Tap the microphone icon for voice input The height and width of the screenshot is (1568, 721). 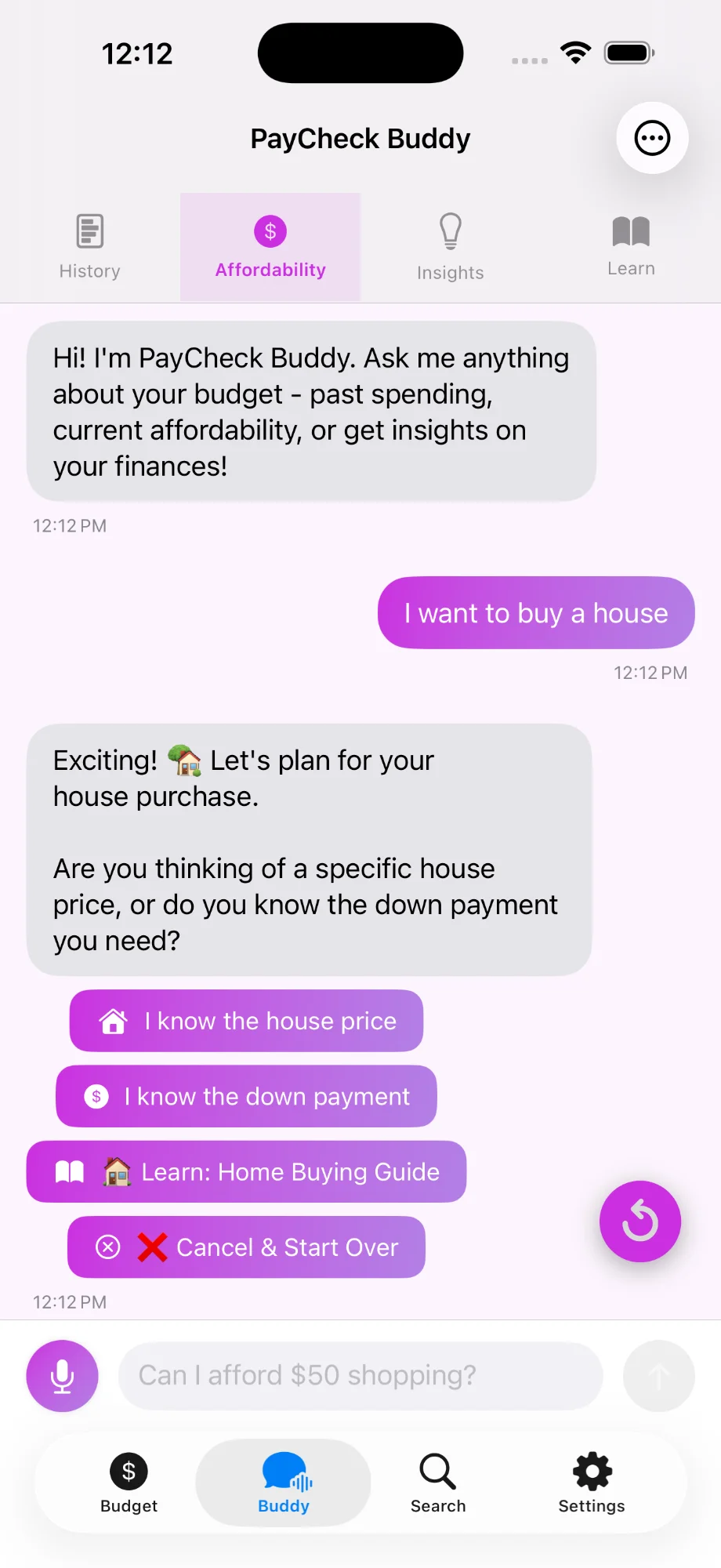point(62,1375)
